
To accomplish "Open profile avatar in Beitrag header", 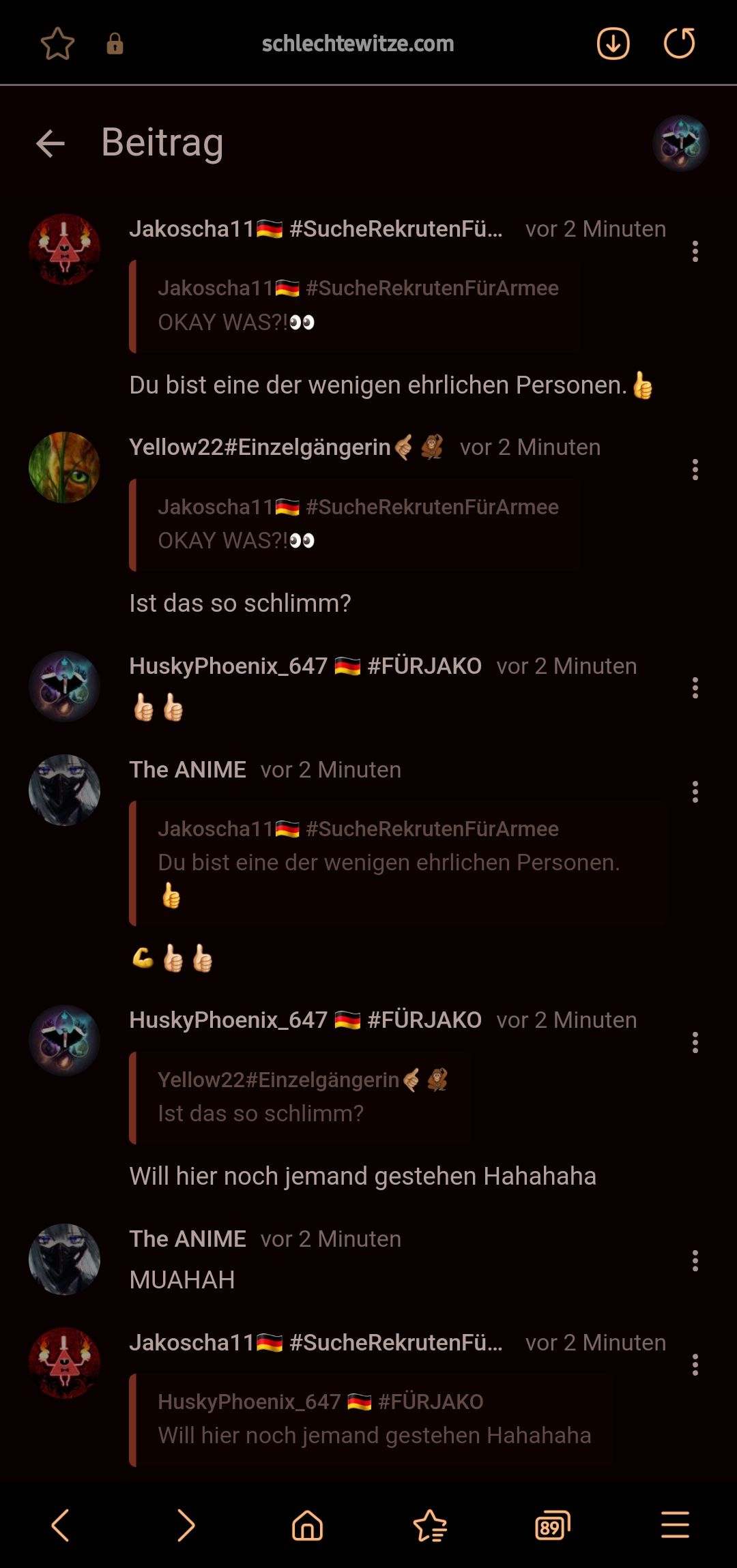I will tap(680, 143).
